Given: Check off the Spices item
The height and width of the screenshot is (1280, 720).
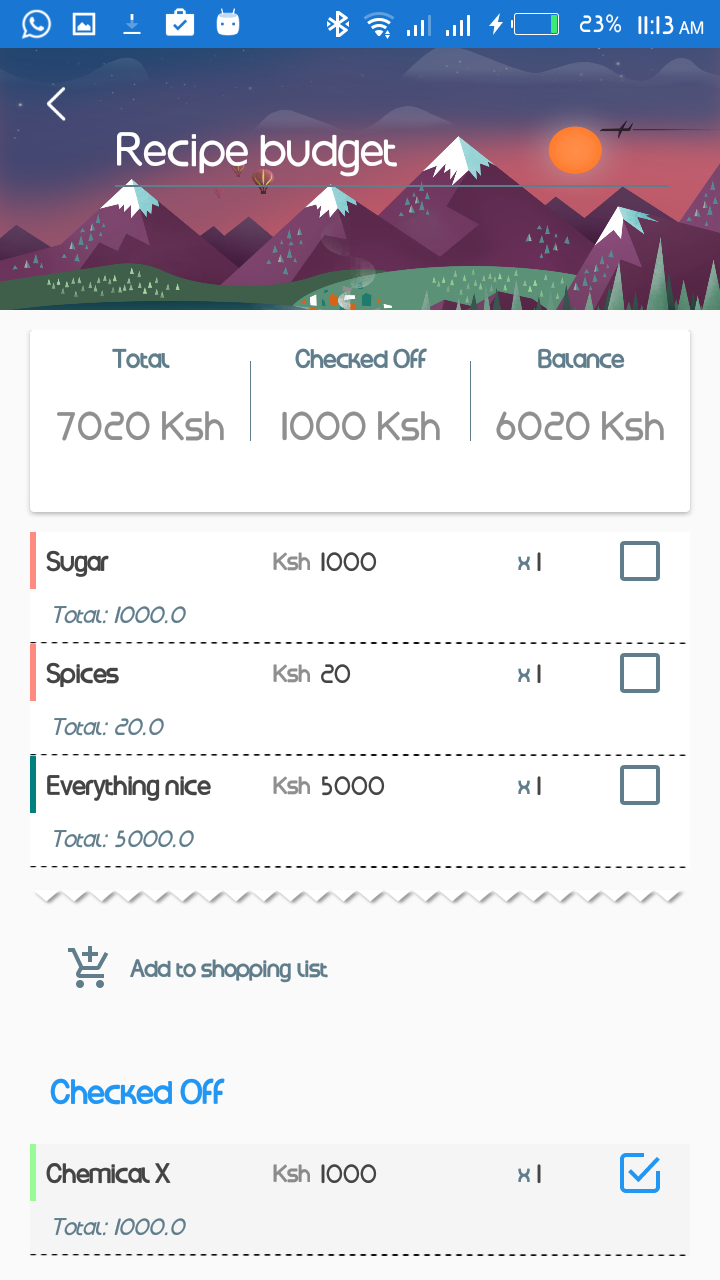Looking at the screenshot, I should [639, 674].
